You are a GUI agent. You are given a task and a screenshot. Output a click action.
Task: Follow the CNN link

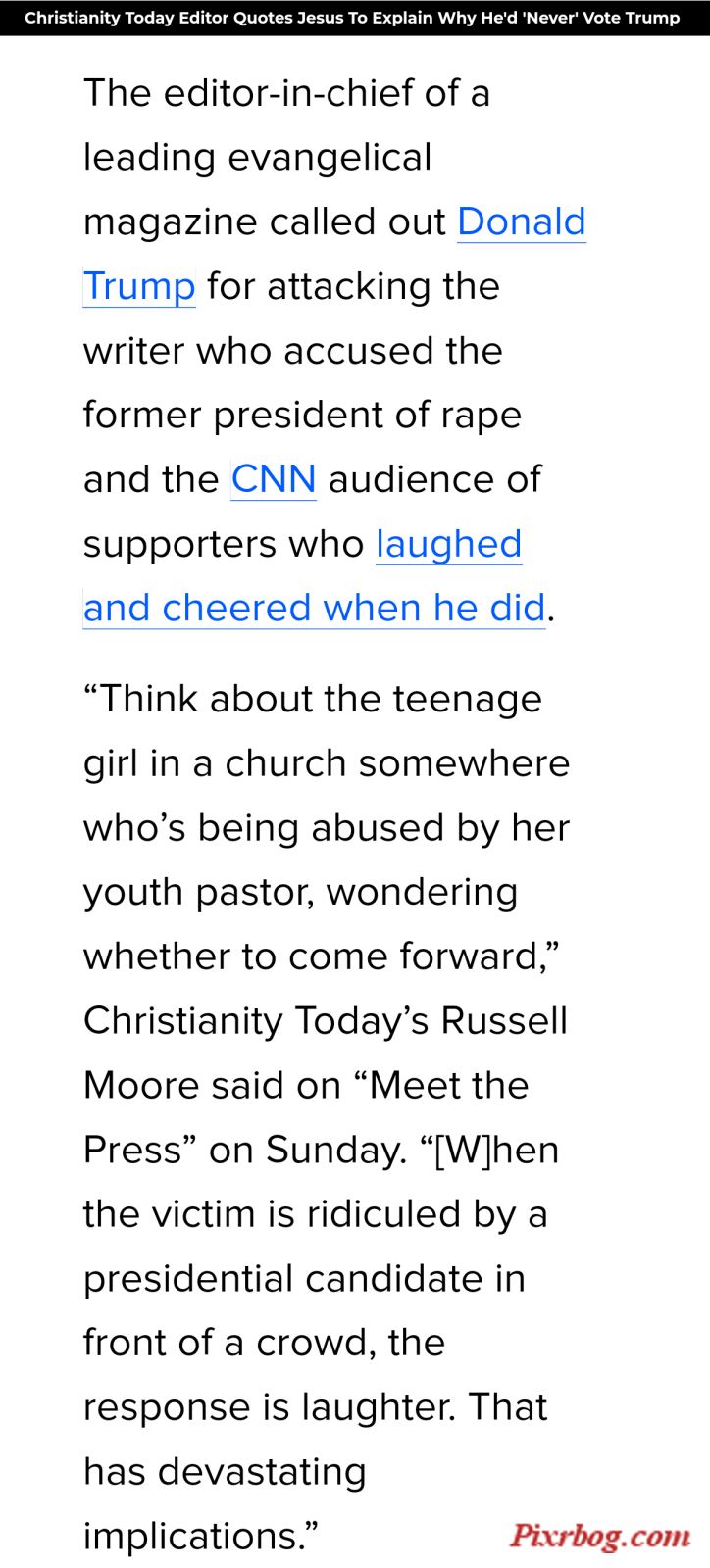click(x=274, y=479)
